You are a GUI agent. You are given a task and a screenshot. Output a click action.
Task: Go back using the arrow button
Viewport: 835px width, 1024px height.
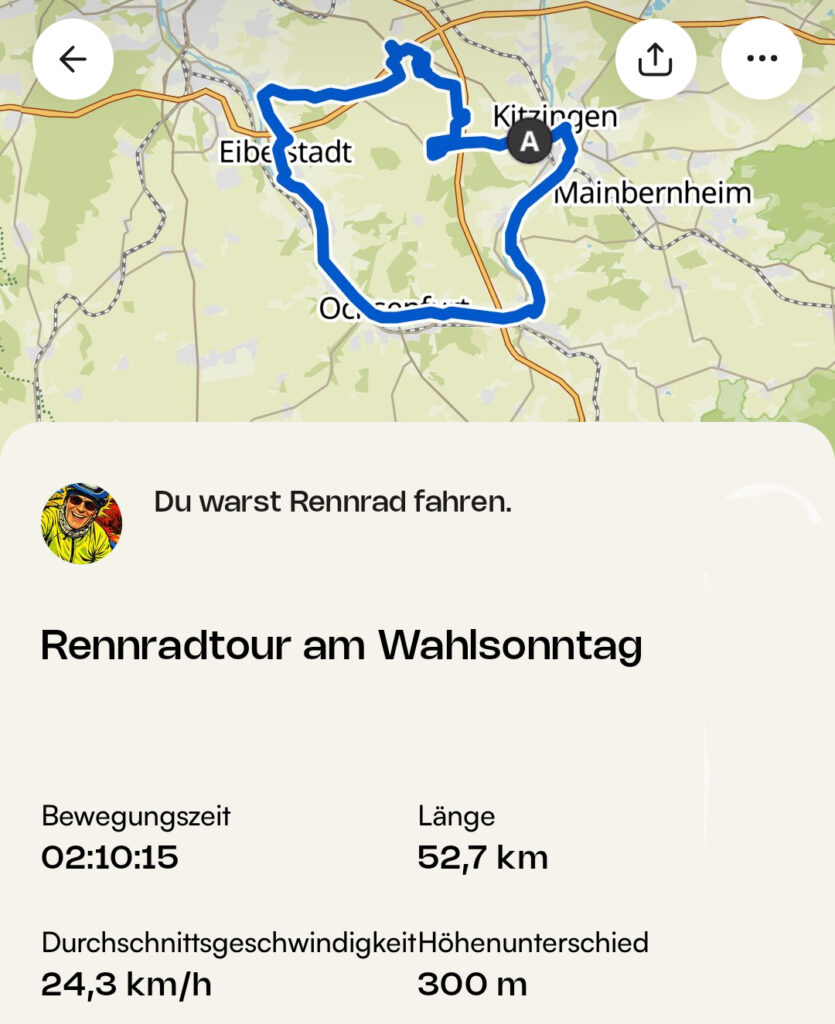[x=73, y=60]
